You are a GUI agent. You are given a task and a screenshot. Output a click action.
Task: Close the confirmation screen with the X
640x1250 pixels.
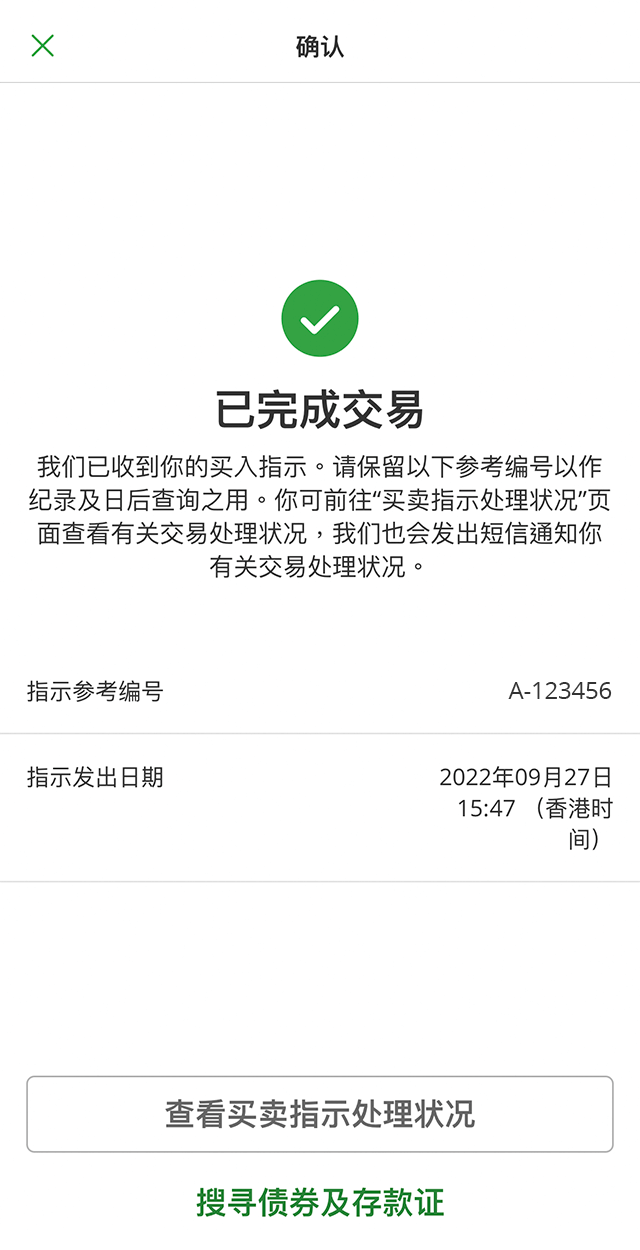pyautogui.click(x=43, y=45)
